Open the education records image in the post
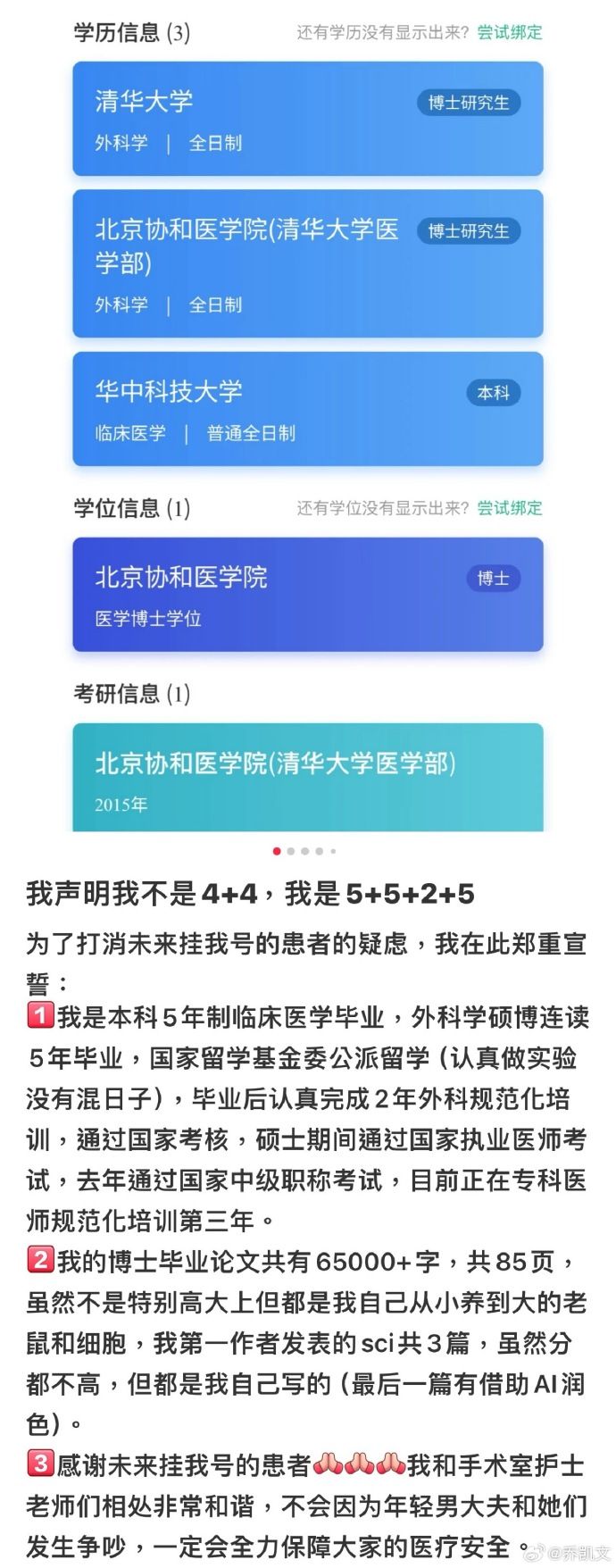 point(307,420)
